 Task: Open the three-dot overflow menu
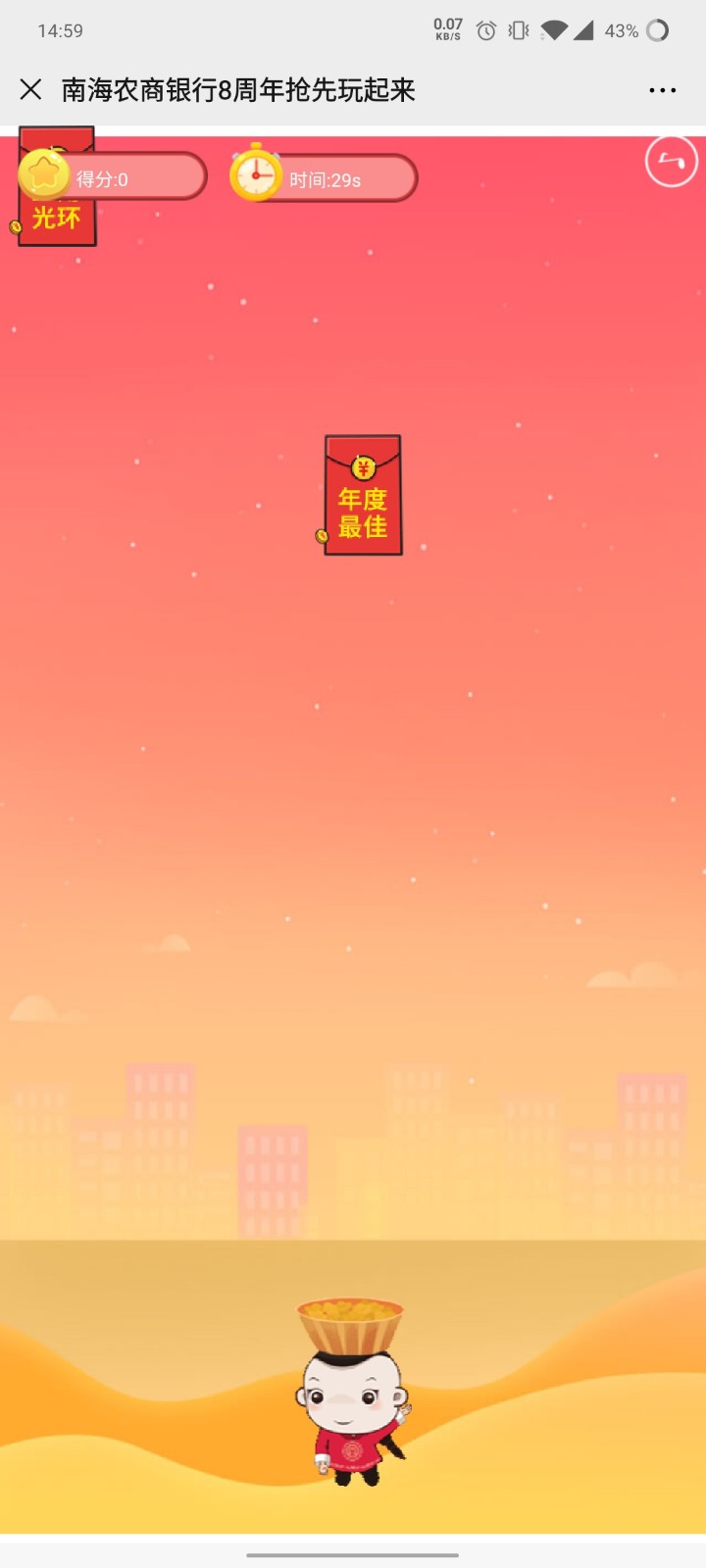coord(663,90)
